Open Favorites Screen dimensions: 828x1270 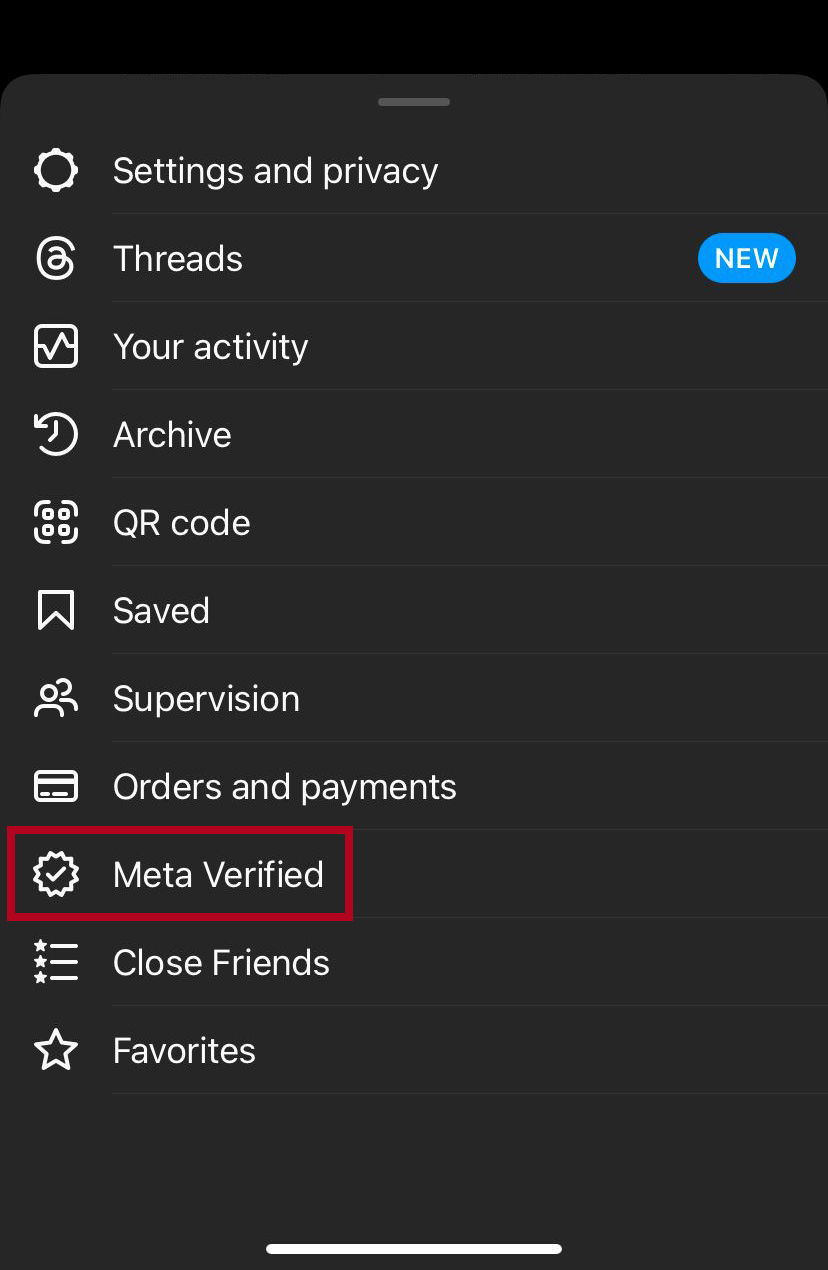tap(184, 1051)
